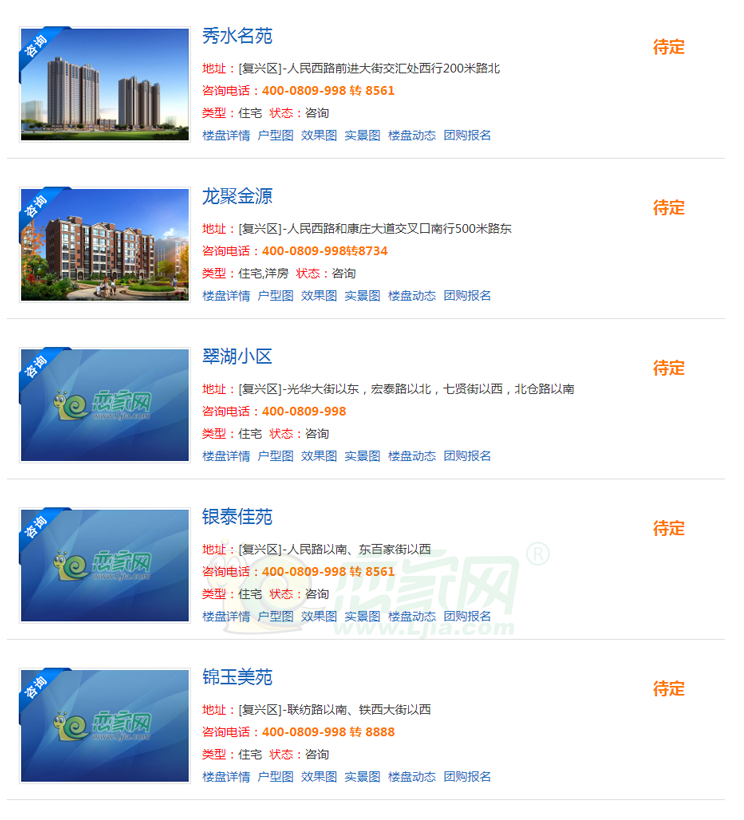View 户型图 for 银泰佳苑

275,617
